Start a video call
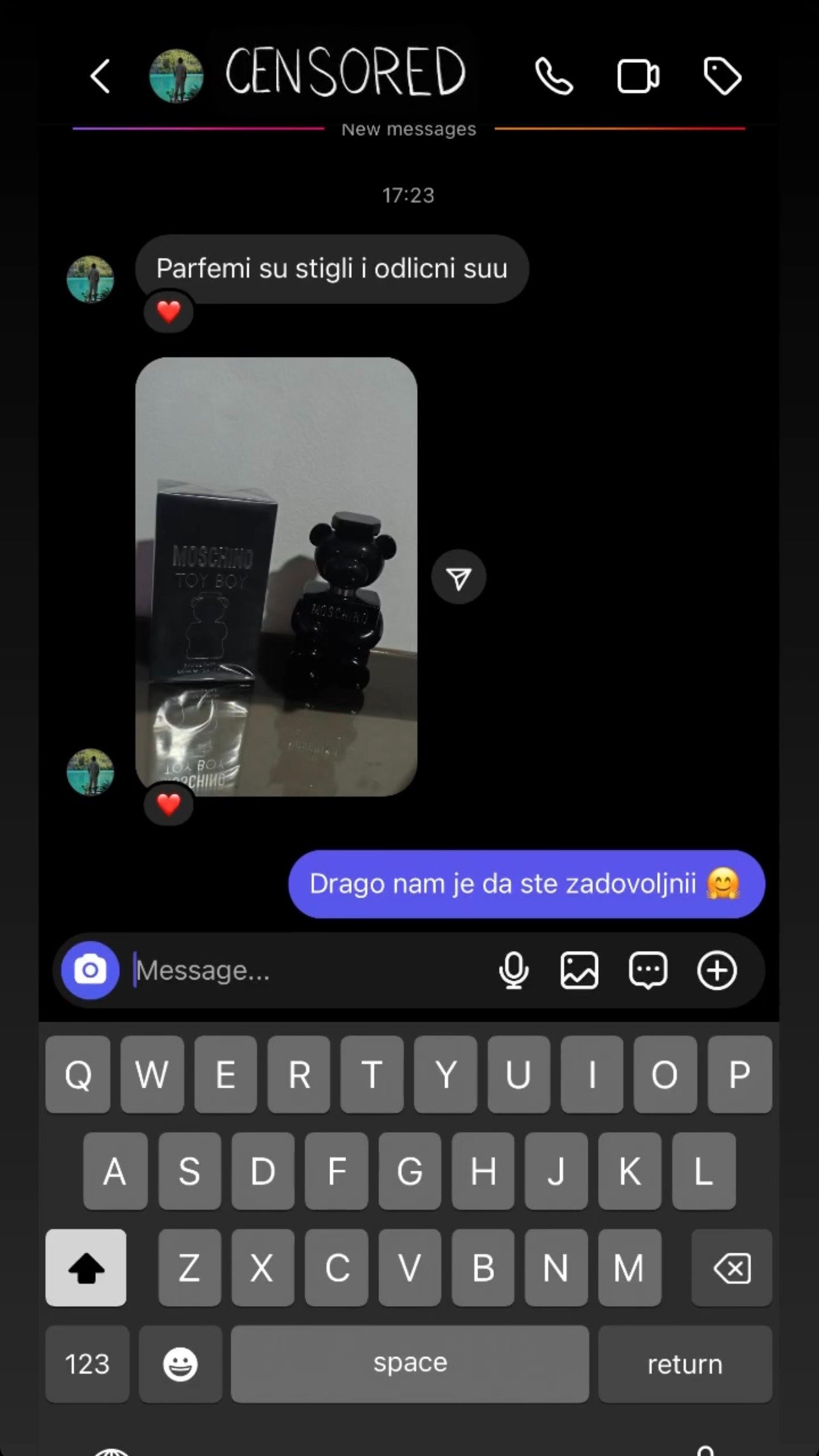Viewport: 819px width, 1456px height. (x=637, y=77)
